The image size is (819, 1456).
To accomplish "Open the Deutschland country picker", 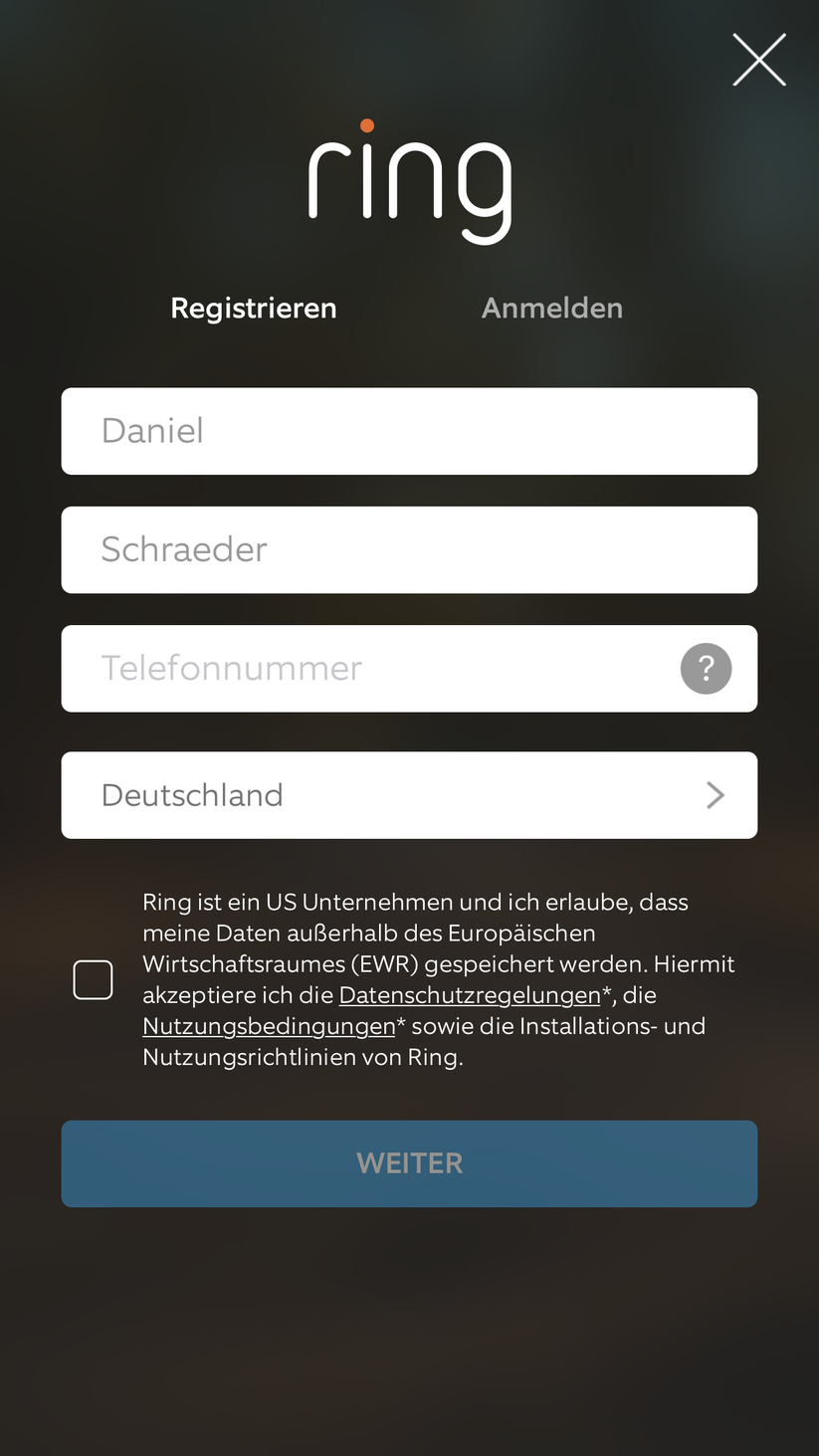I will pos(408,795).
